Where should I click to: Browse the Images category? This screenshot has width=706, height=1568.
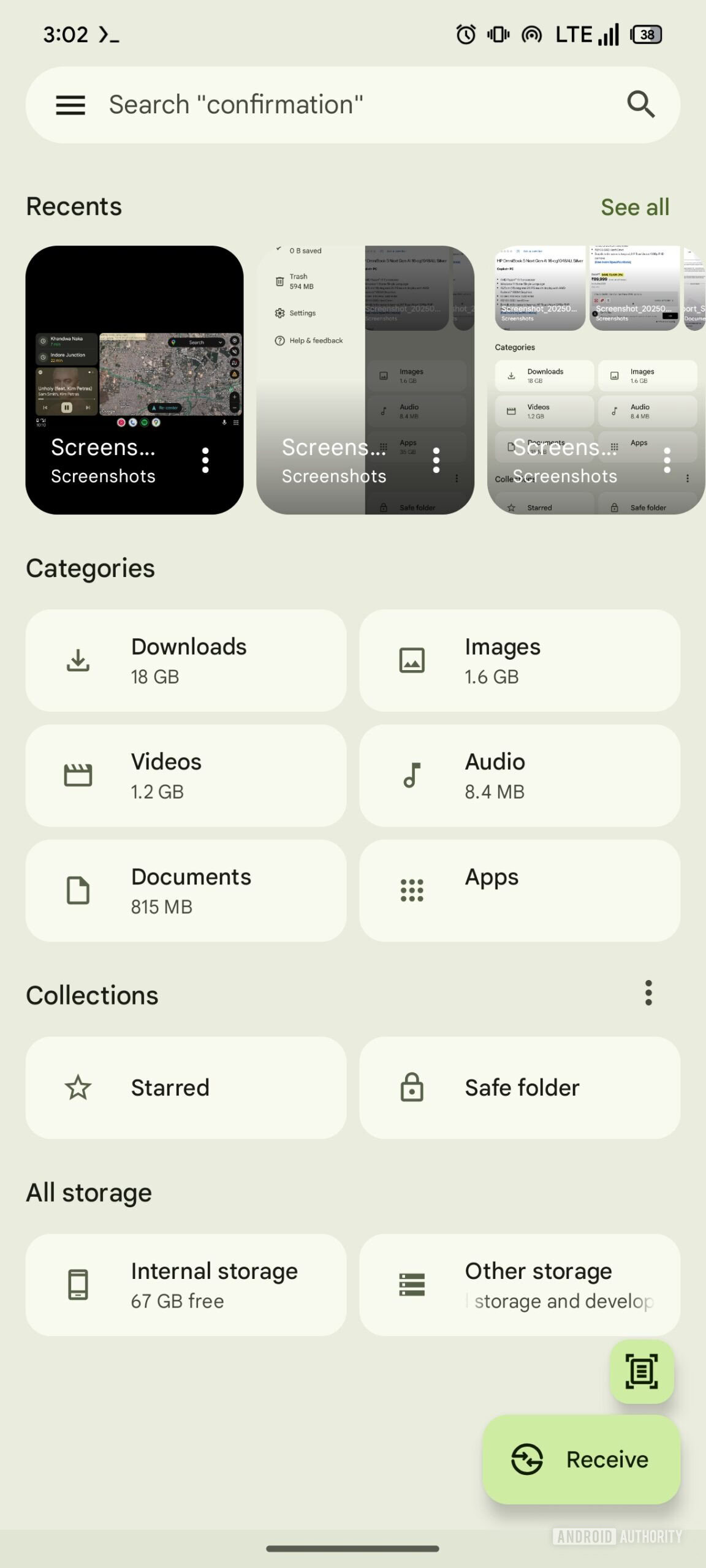[x=520, y=660]
